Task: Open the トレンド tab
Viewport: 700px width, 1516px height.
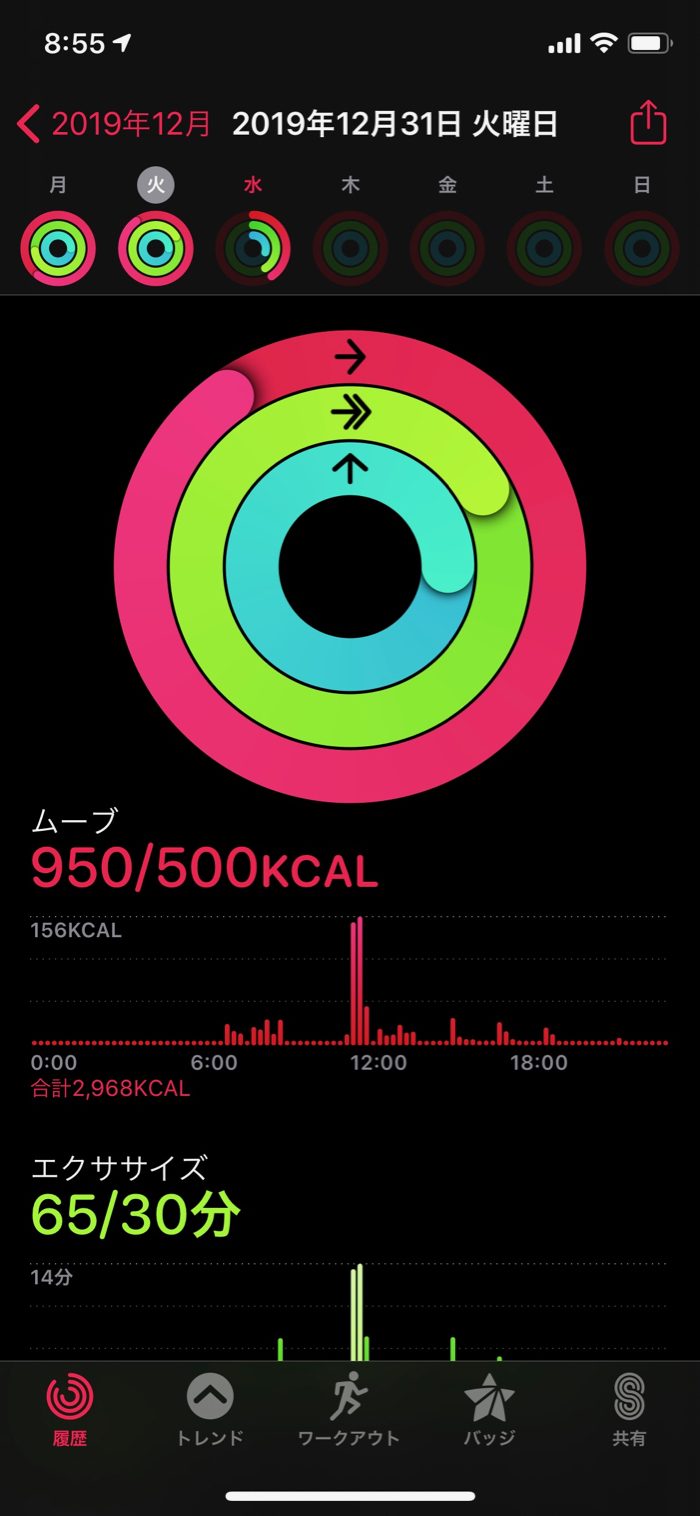Action: click(210, 1408)
